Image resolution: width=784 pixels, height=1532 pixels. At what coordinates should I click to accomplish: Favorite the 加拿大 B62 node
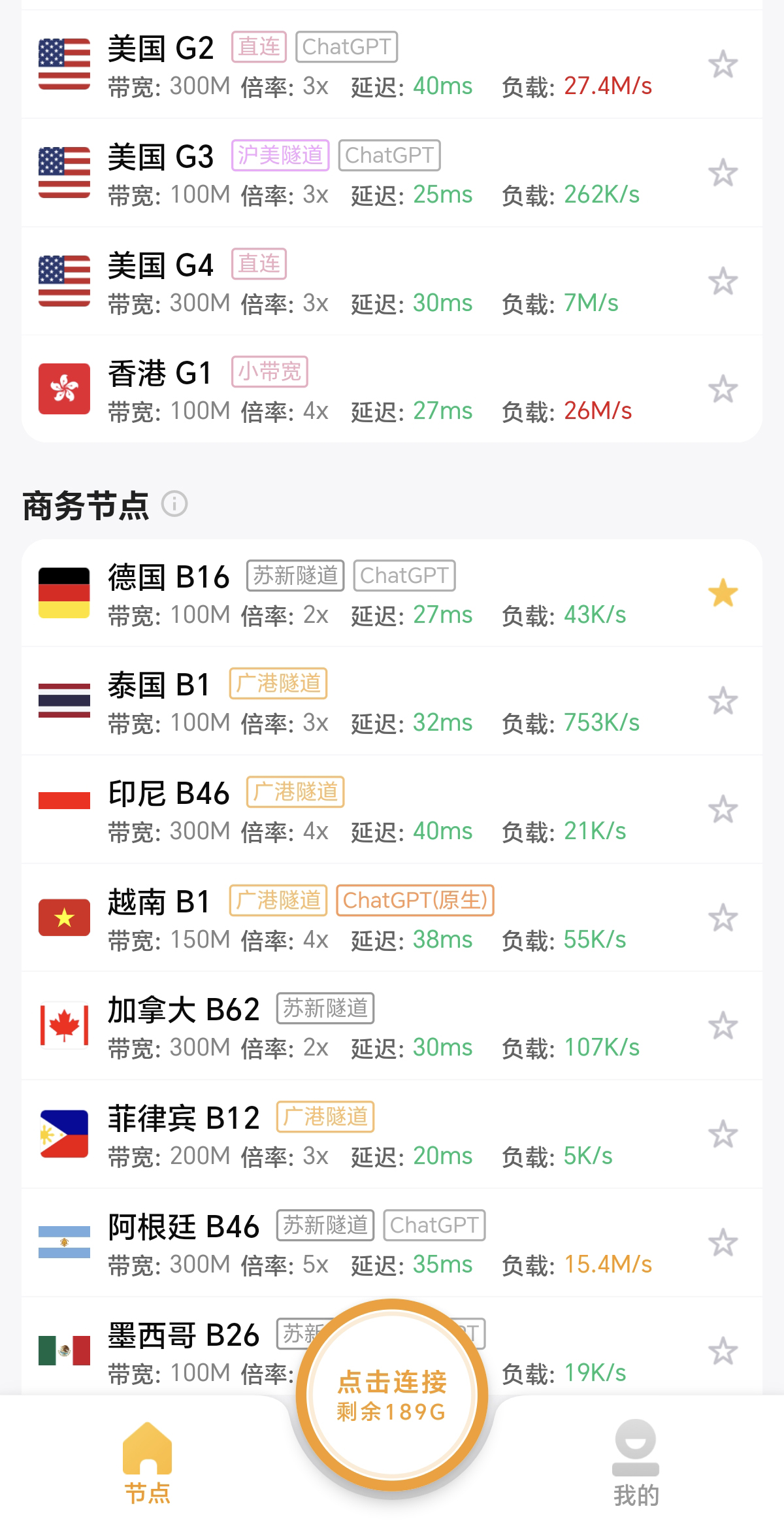click(x=723, y=1026)
